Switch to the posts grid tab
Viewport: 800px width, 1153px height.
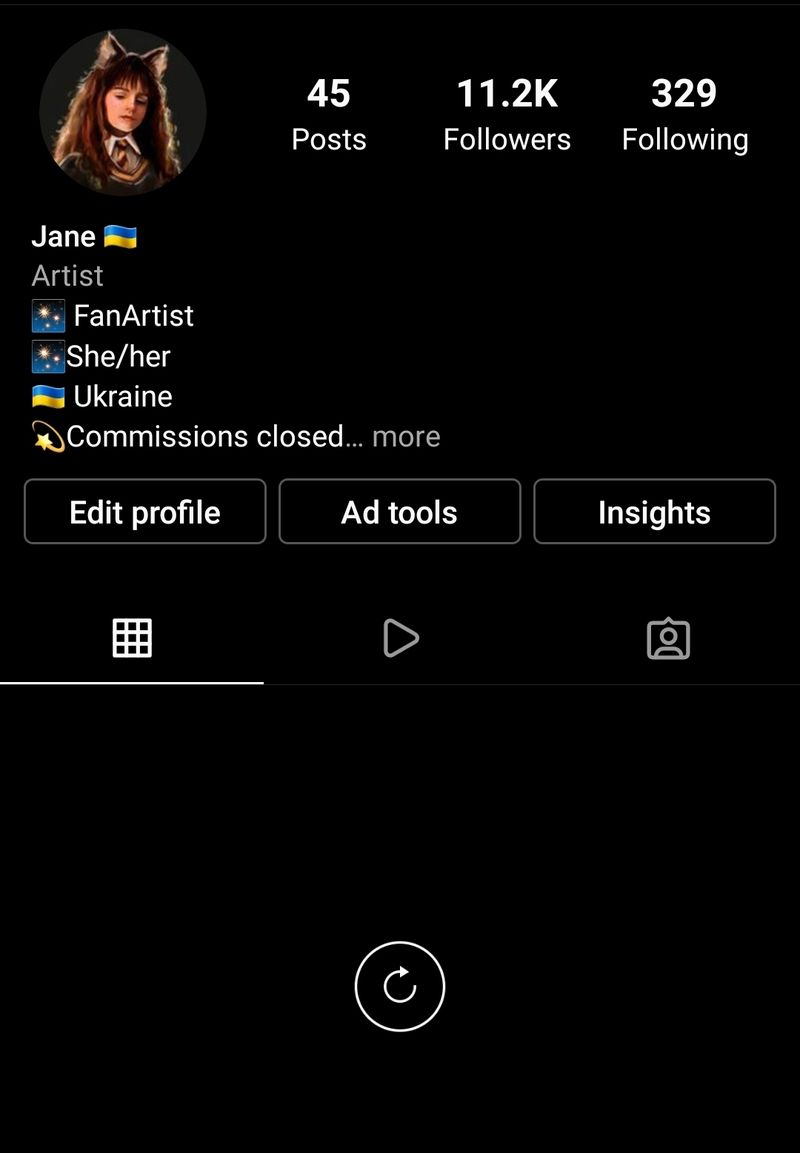point(132,638)
